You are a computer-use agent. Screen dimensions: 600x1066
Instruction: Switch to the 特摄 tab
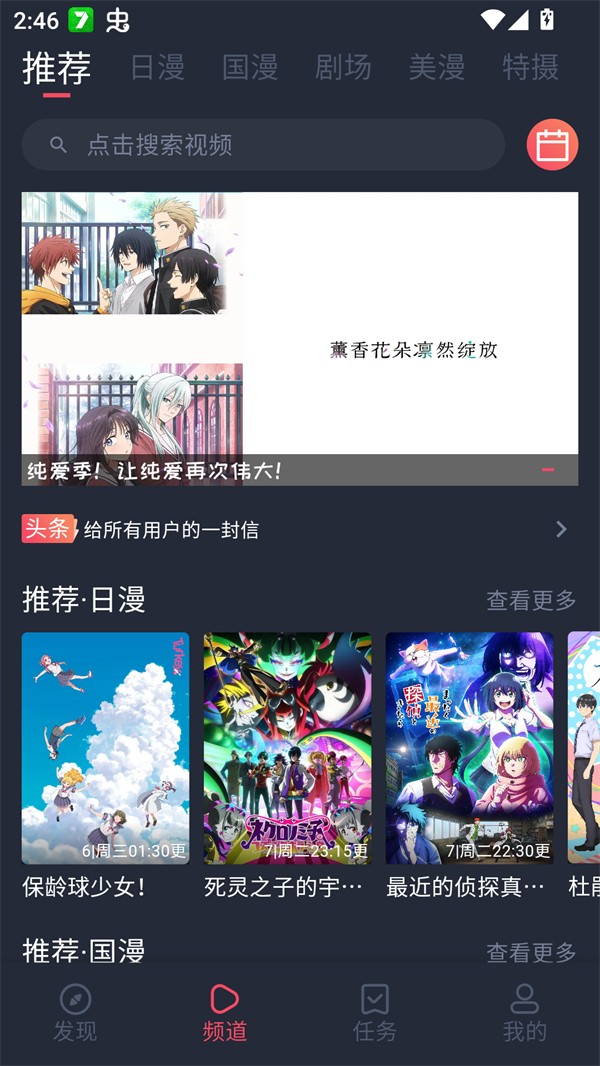coord(530,68)
